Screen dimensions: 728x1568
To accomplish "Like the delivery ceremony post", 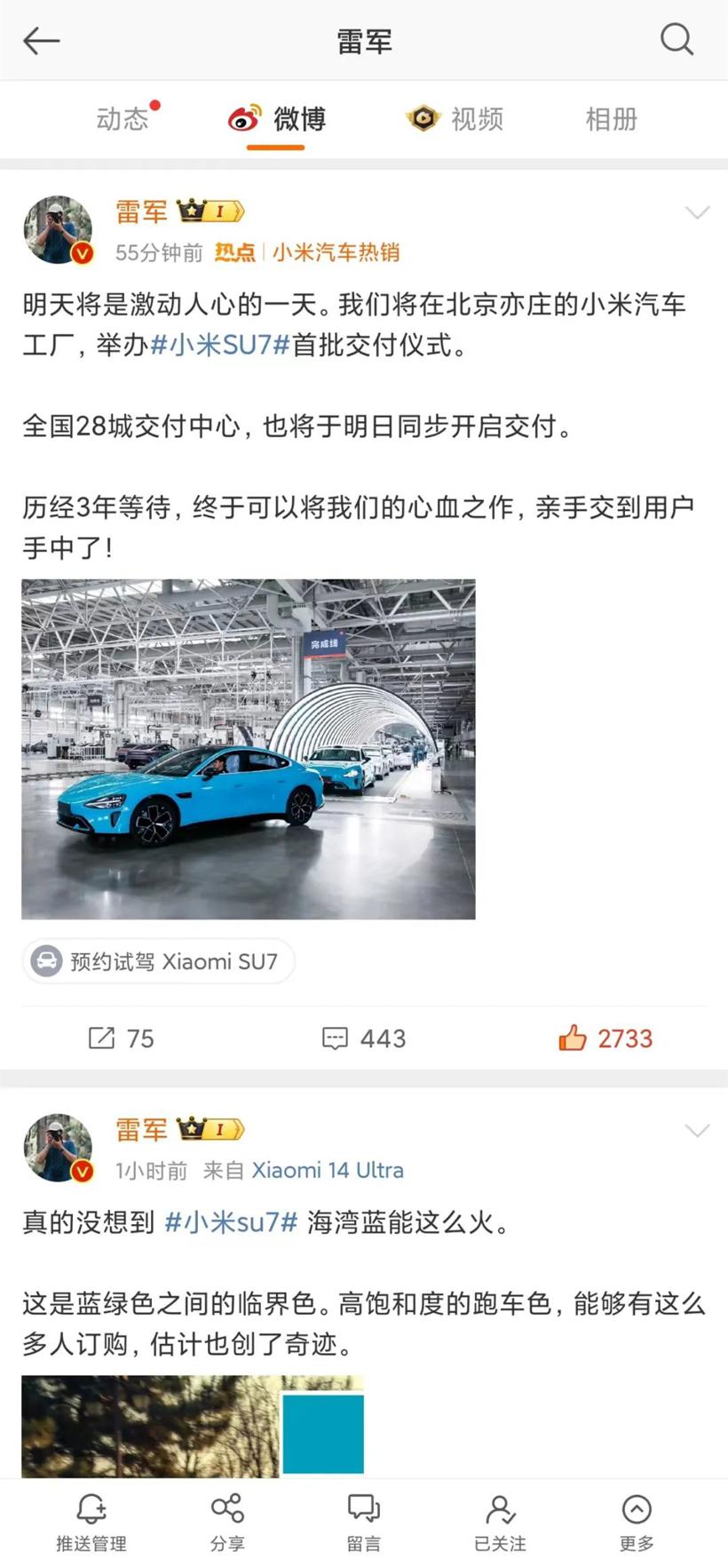I will click(x=605, y=1038).
